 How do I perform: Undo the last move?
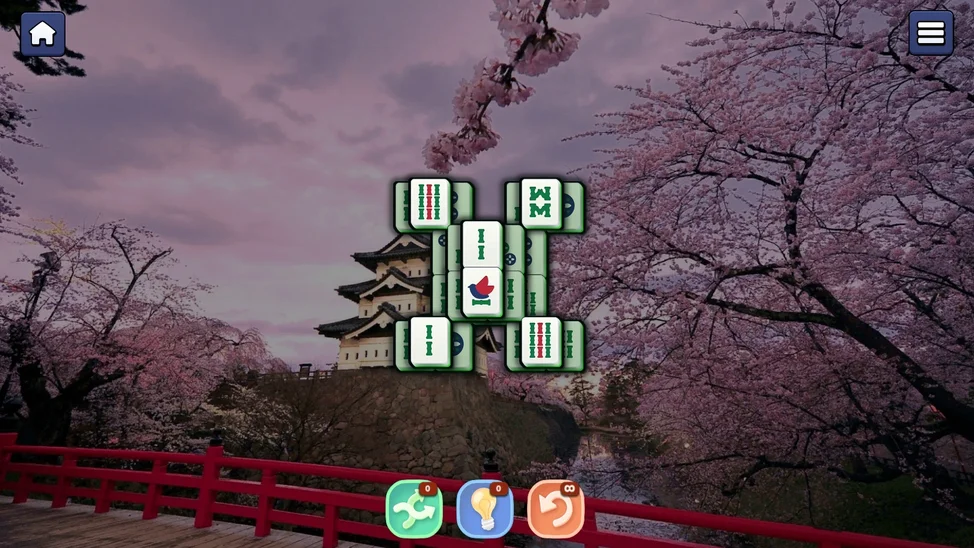[555, 509]
